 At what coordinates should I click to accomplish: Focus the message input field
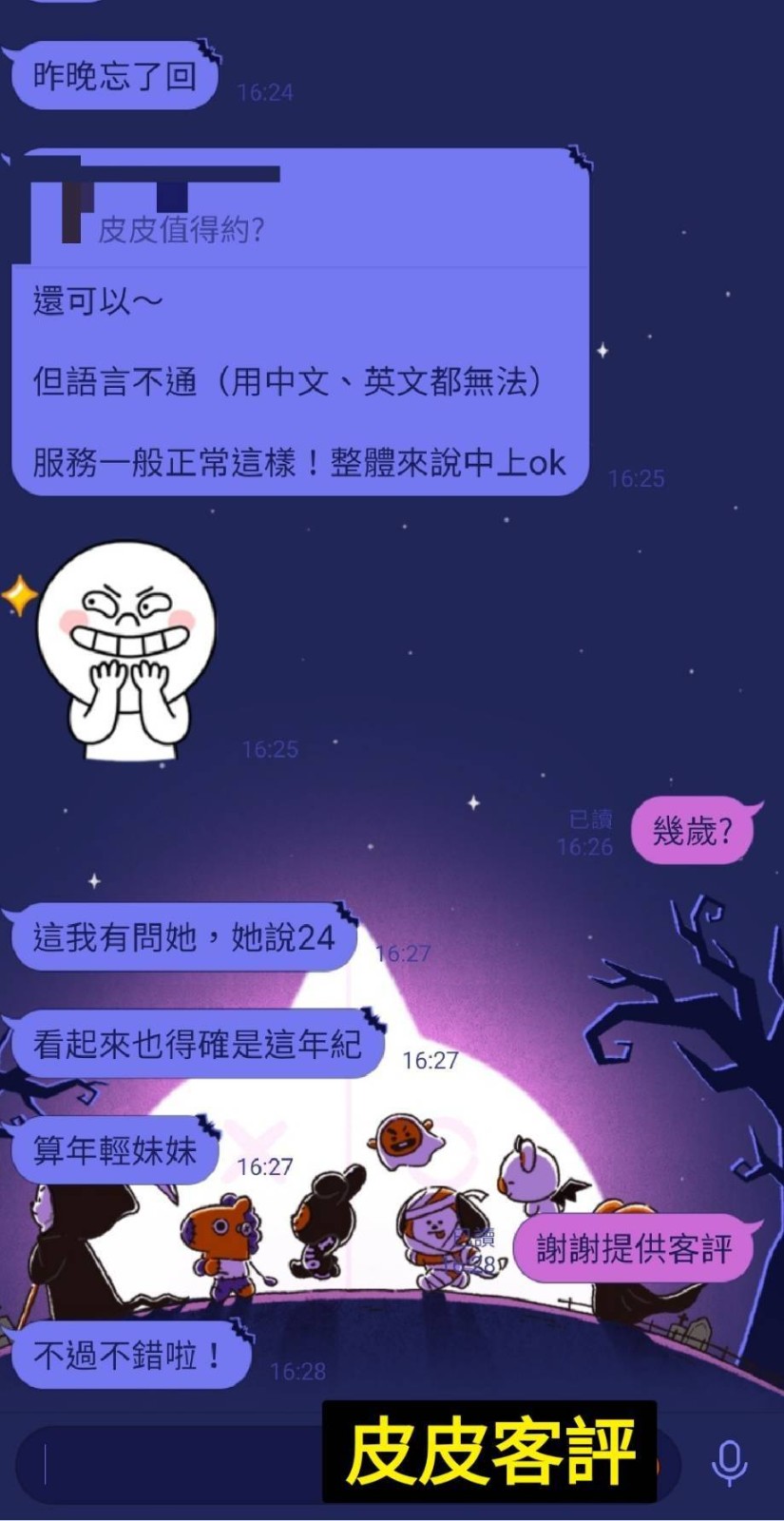click(171, 1465)
